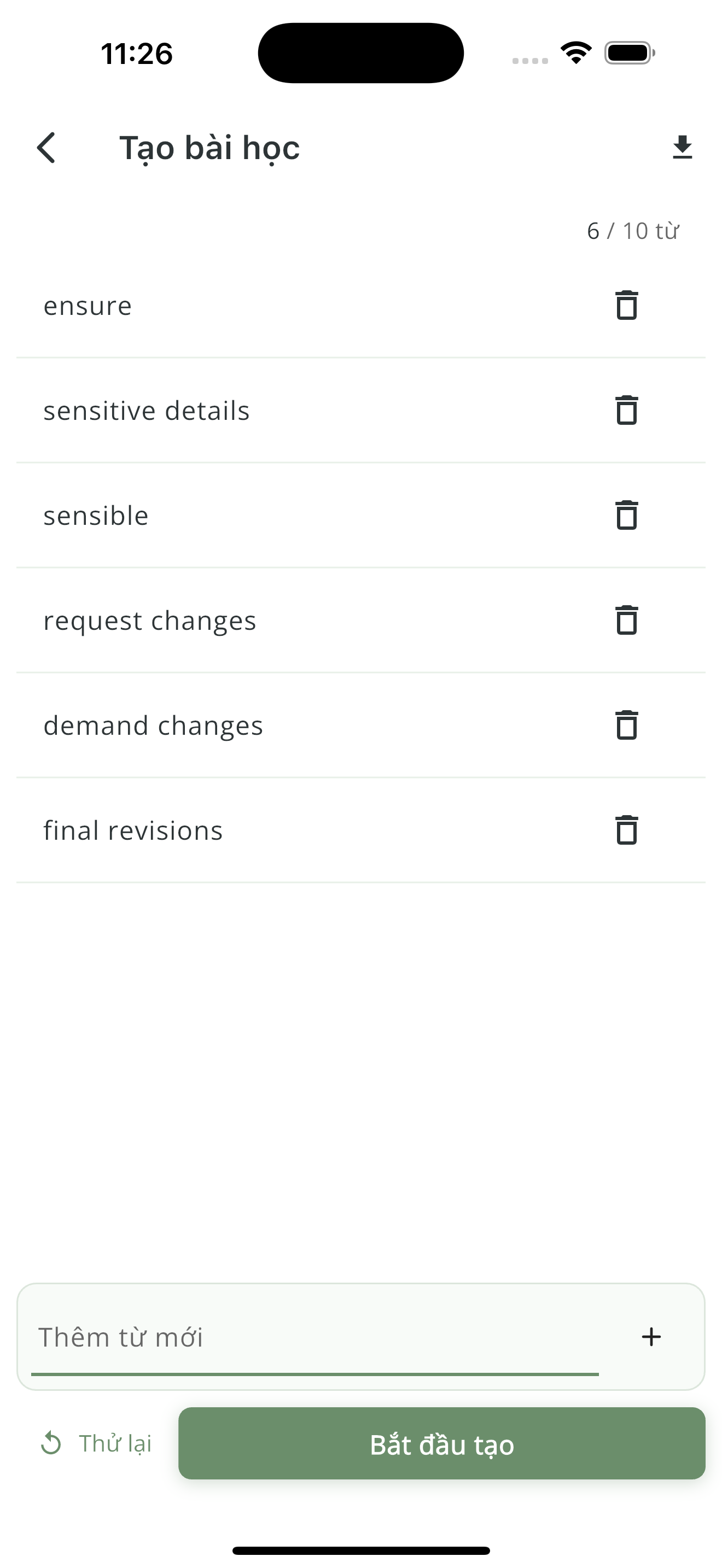
Task: Remove "final revisions" from the word list
Action: point(626,830)
